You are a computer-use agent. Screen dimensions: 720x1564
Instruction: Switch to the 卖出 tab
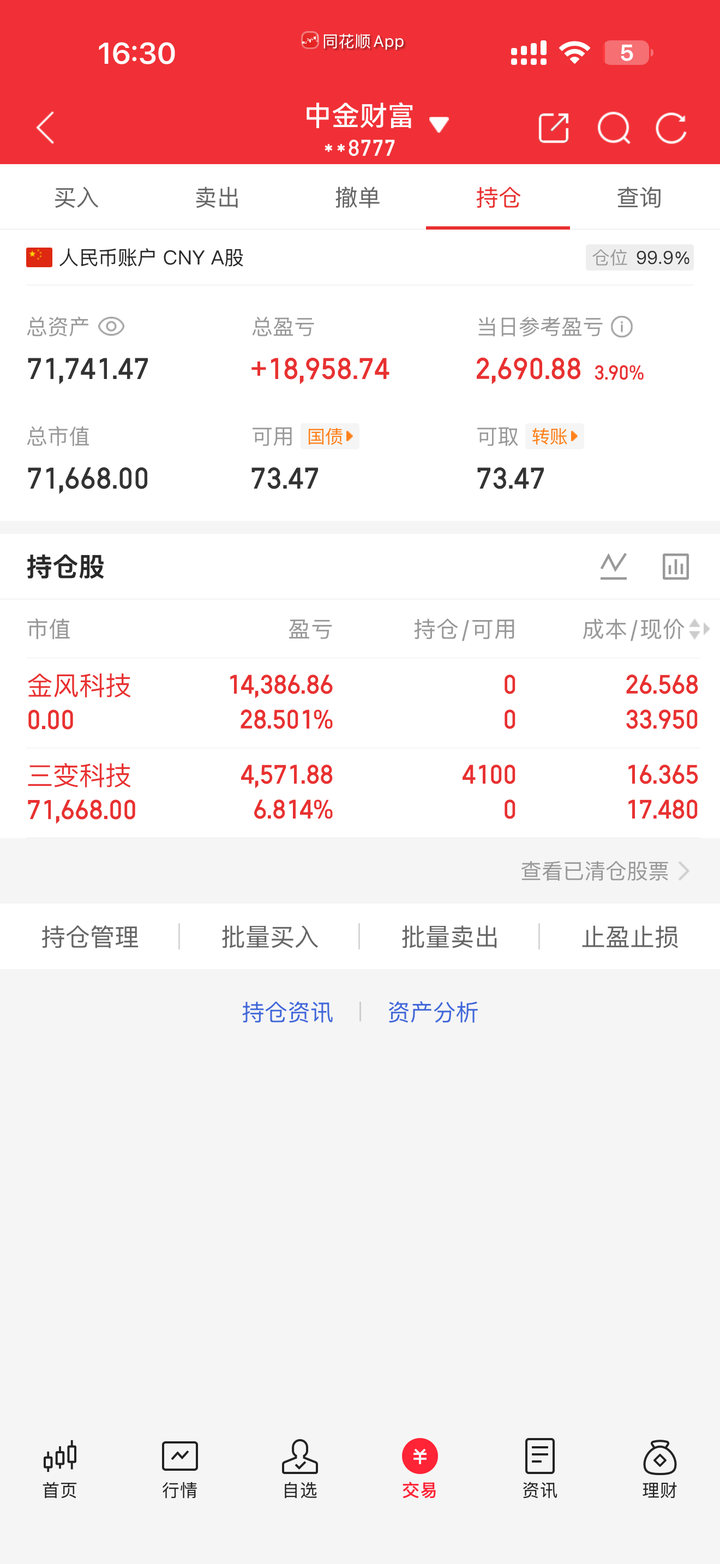217,198
